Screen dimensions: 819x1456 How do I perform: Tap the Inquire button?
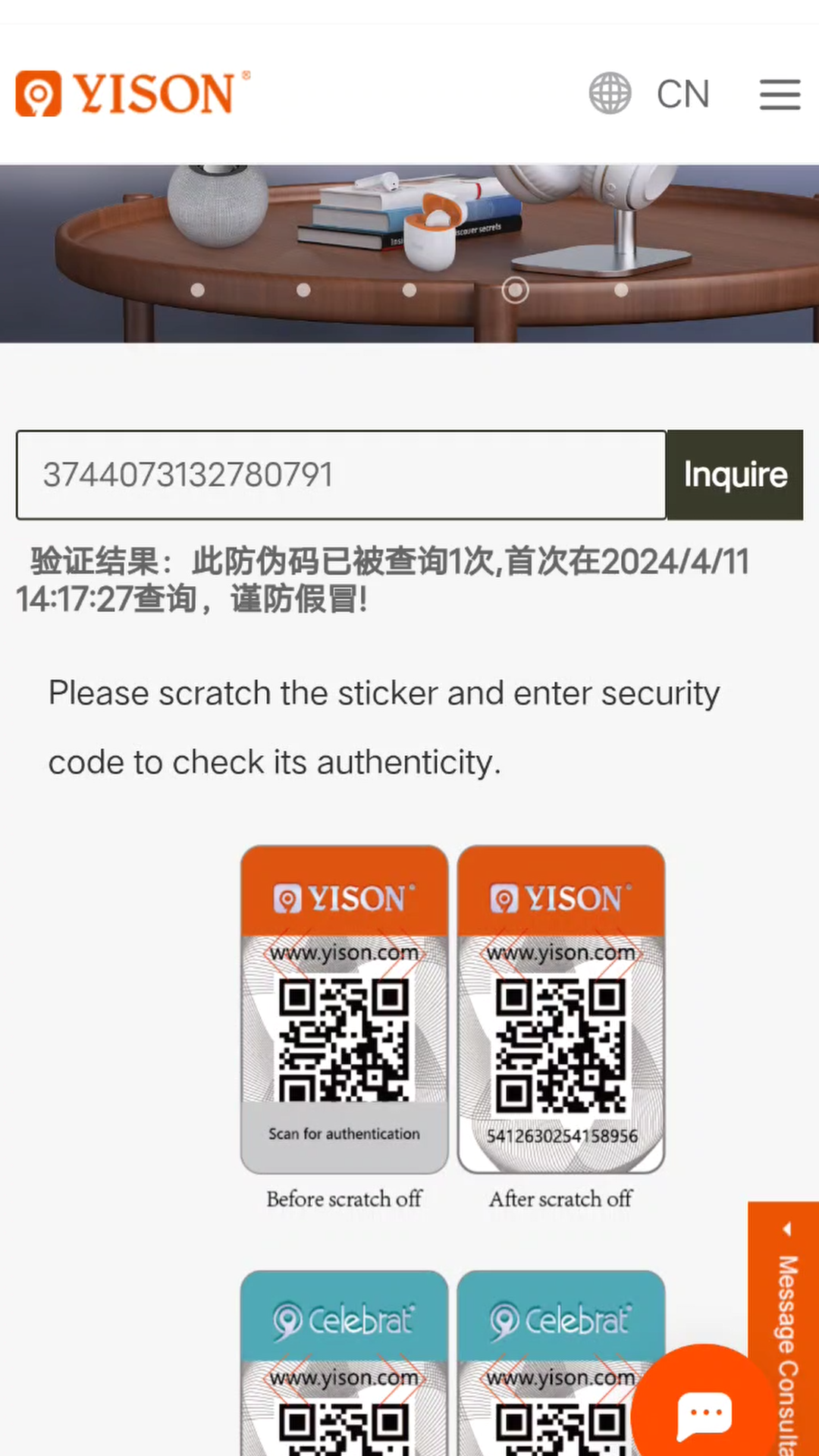click(735, 475)
